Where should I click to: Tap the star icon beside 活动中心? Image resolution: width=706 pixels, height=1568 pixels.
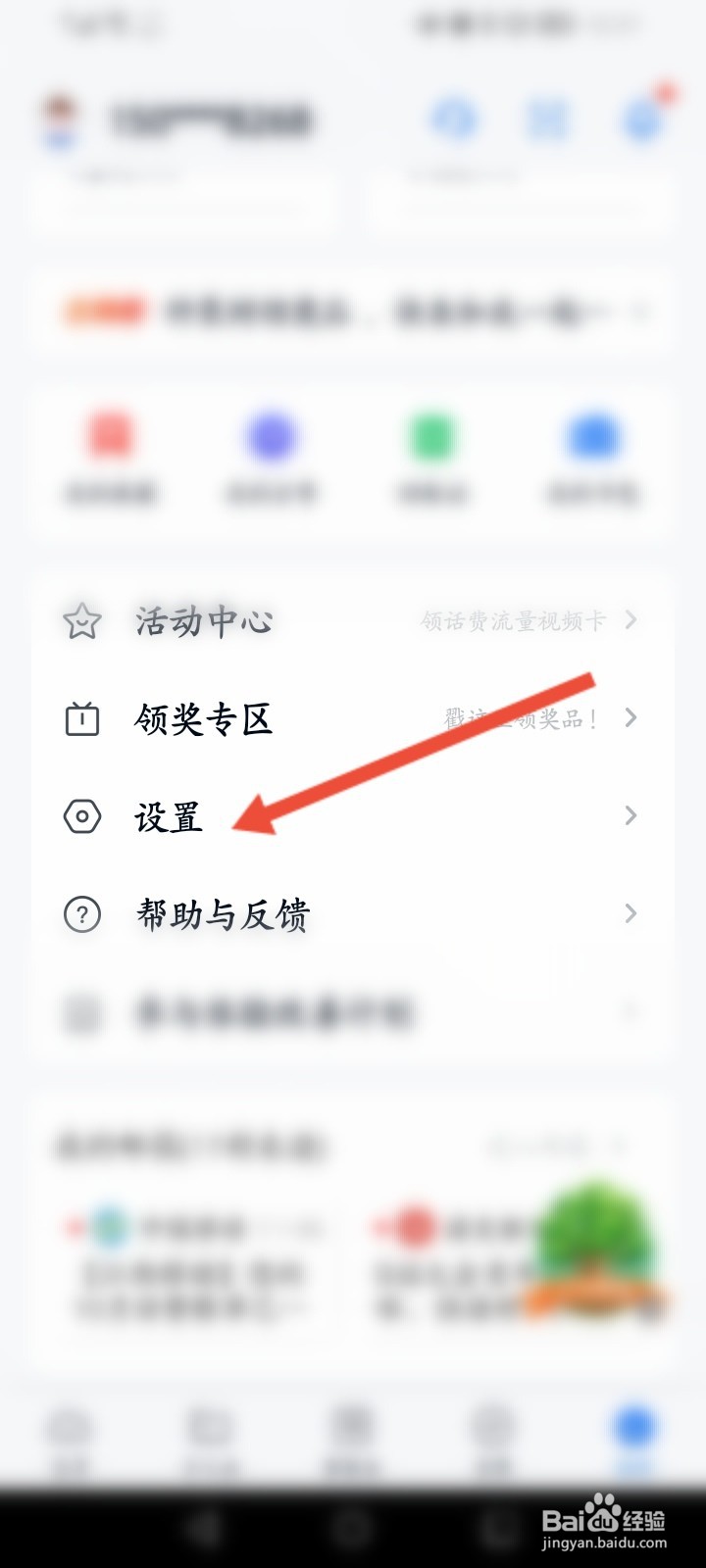click(81, 619)
